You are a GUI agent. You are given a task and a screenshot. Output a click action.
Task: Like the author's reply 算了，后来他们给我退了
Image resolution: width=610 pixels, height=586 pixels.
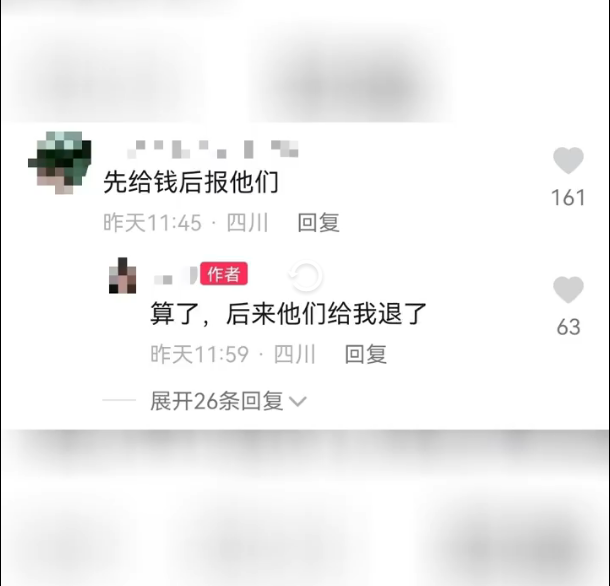(568, 291)
